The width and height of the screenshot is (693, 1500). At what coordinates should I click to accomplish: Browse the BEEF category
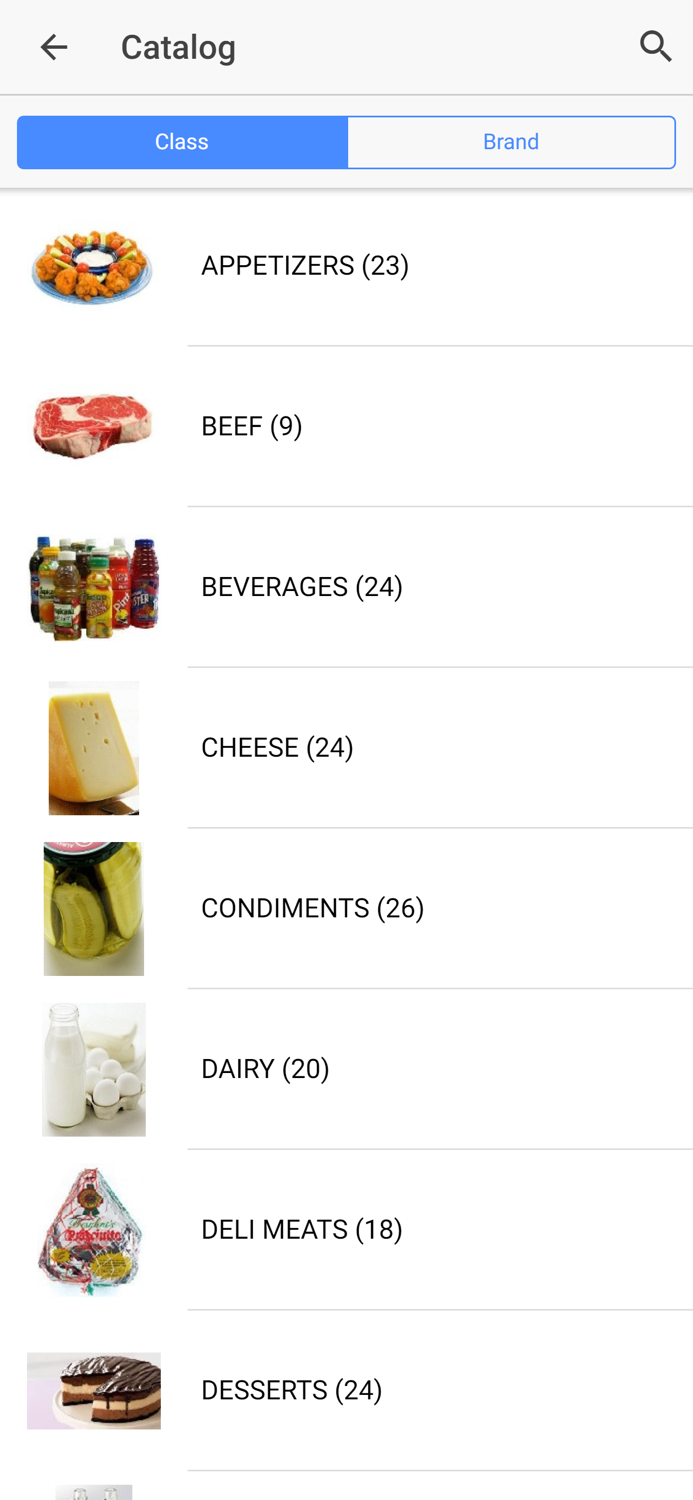(346, 427)
